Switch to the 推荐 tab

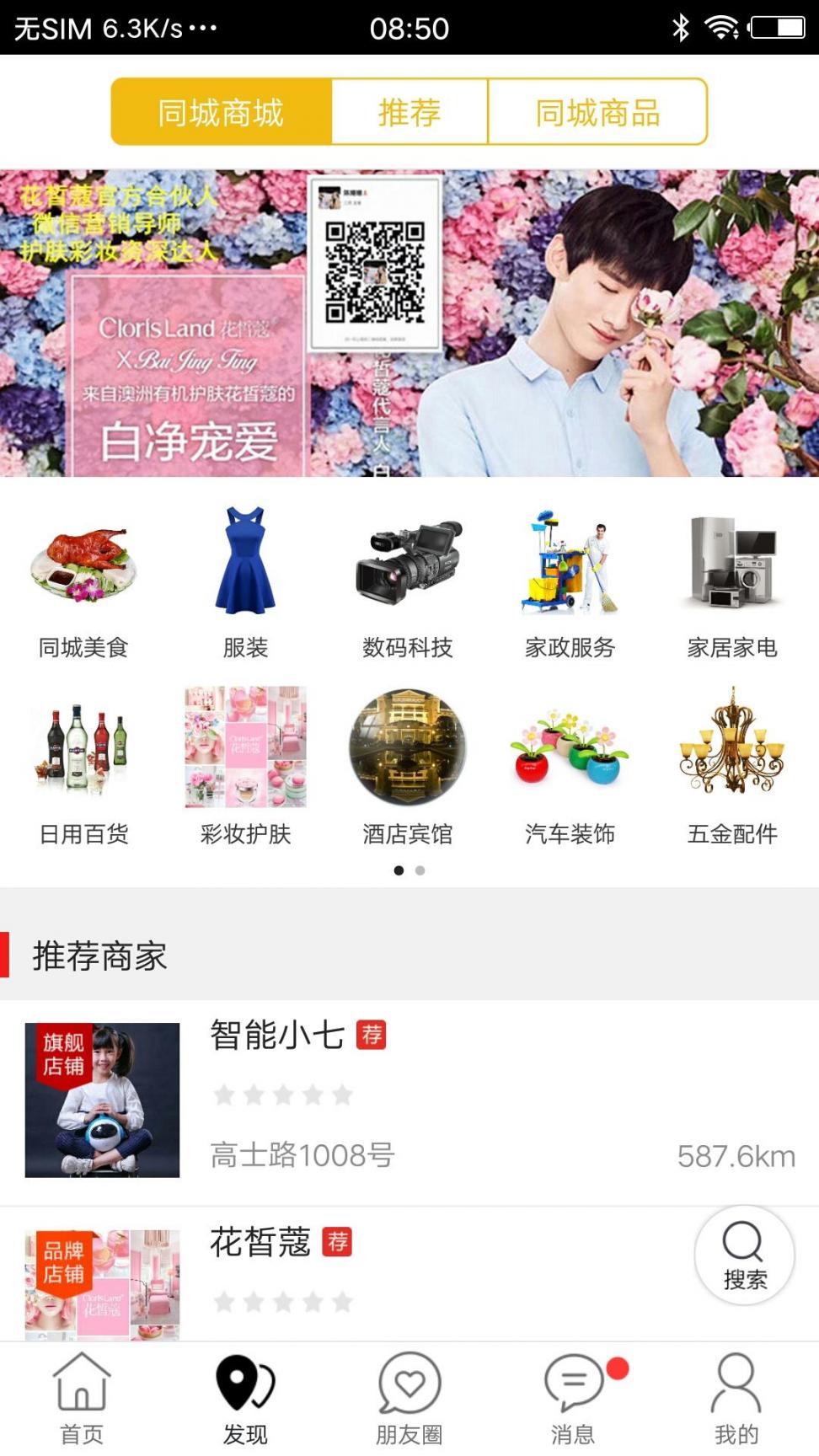409,112
